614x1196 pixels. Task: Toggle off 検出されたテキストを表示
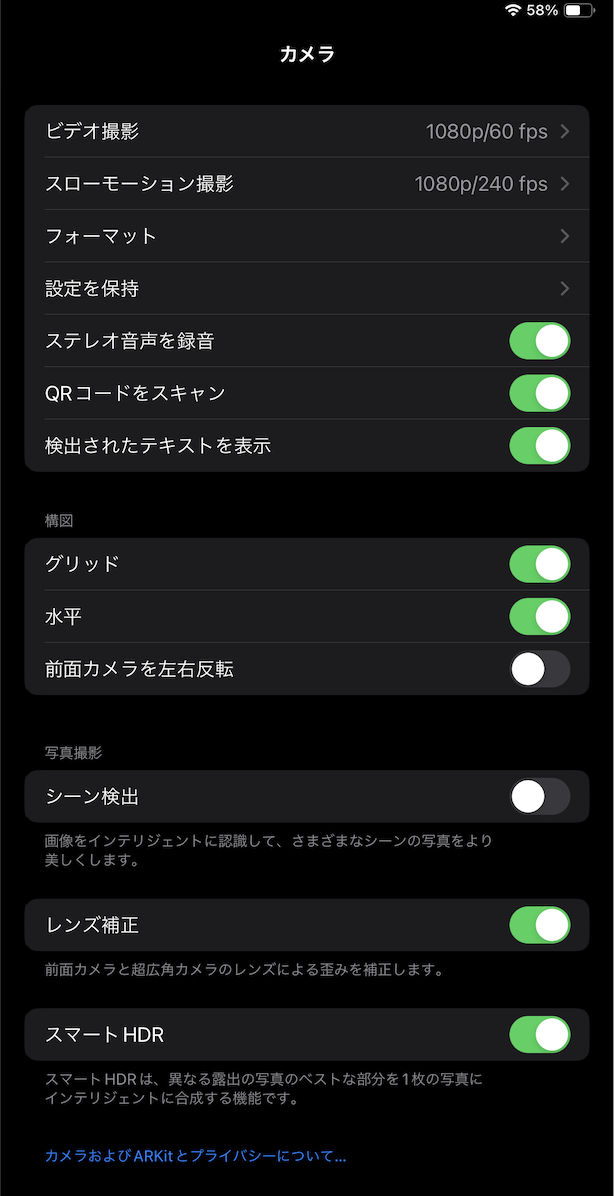coord(539,446)
